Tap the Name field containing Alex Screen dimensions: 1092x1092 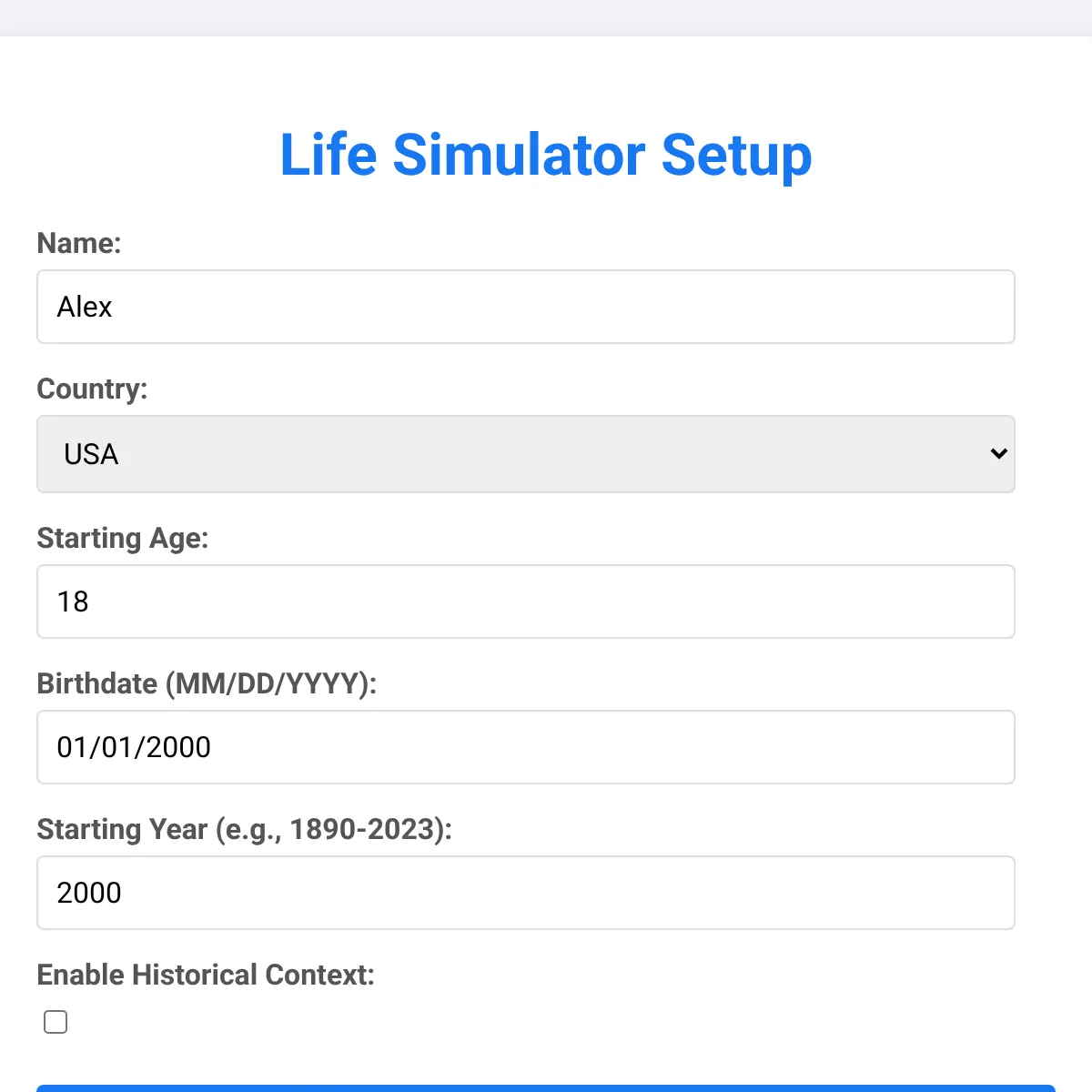tap(525, 307)
